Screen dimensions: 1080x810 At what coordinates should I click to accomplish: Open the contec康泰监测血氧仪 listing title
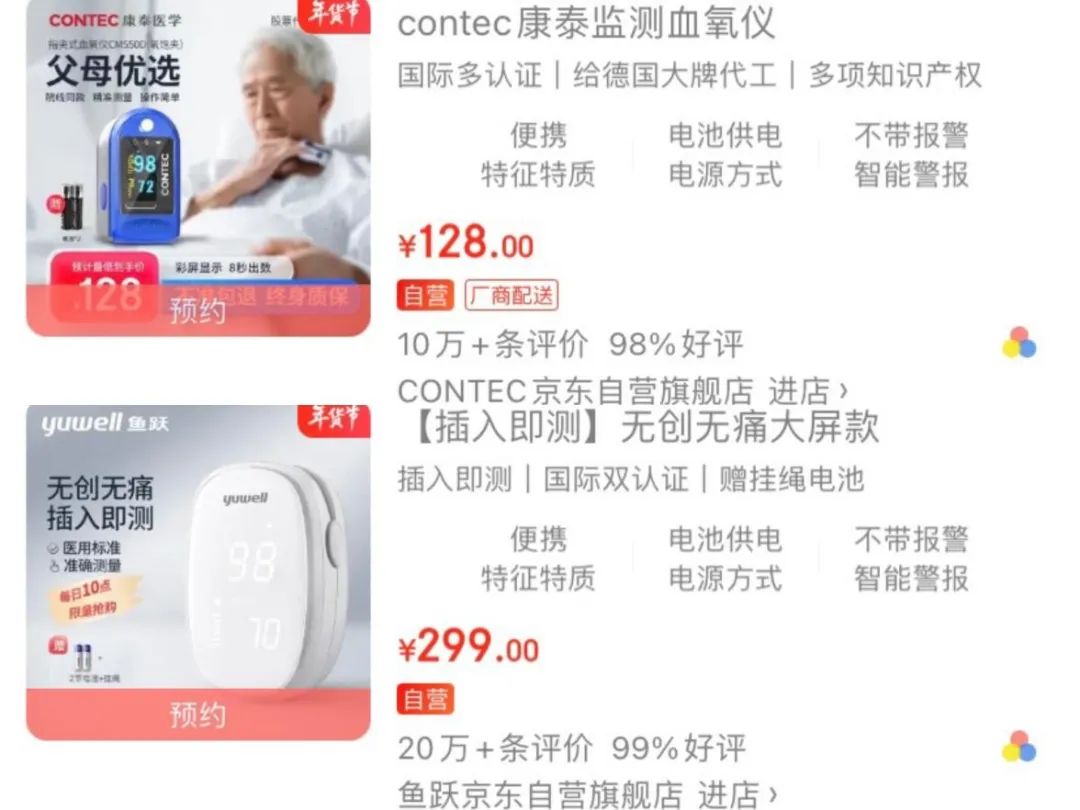pos(586,22)
